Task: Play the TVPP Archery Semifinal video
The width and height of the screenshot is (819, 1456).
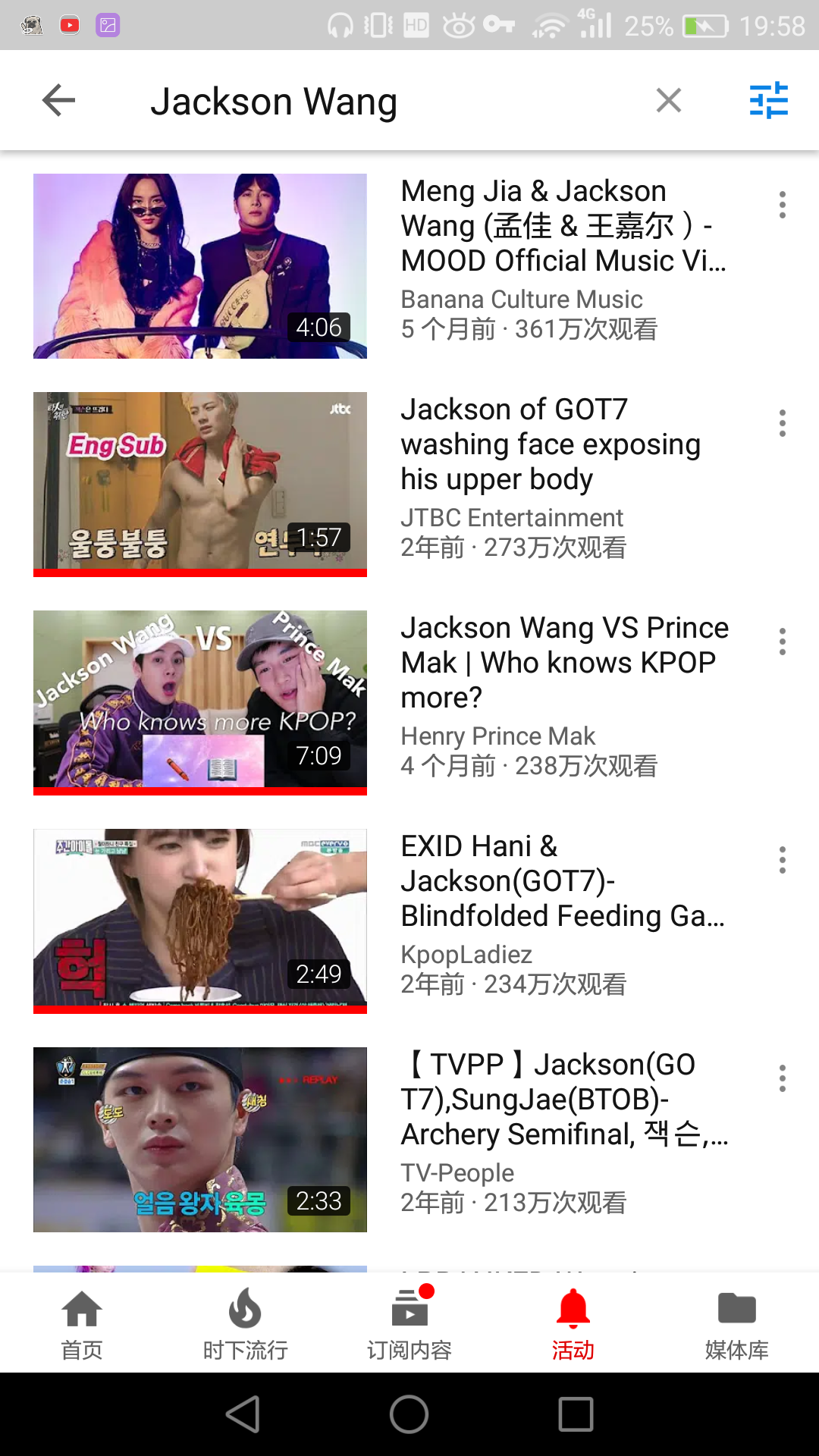Action: click(x=200, y=1139)
